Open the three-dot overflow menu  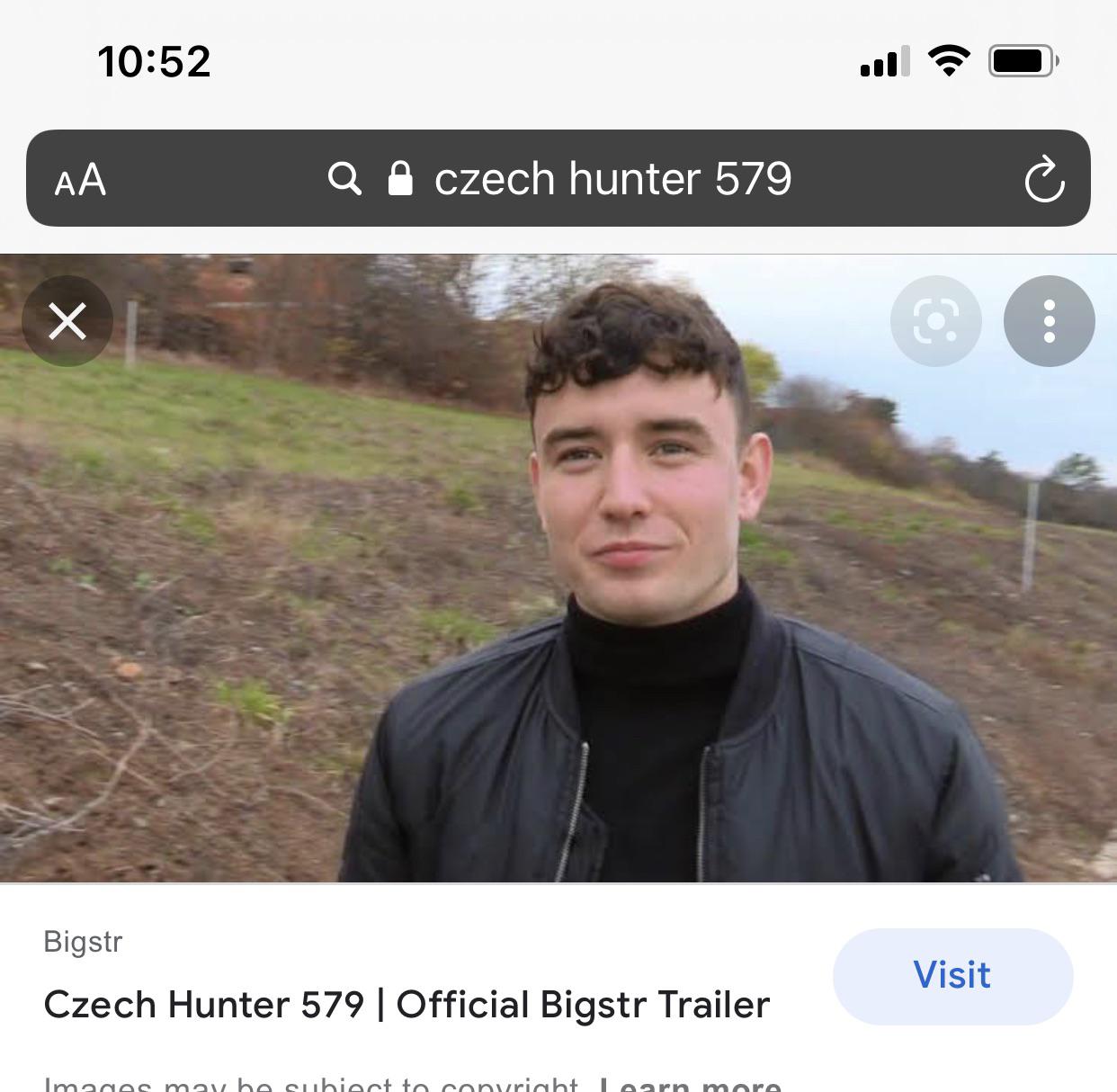(1049, 321)
